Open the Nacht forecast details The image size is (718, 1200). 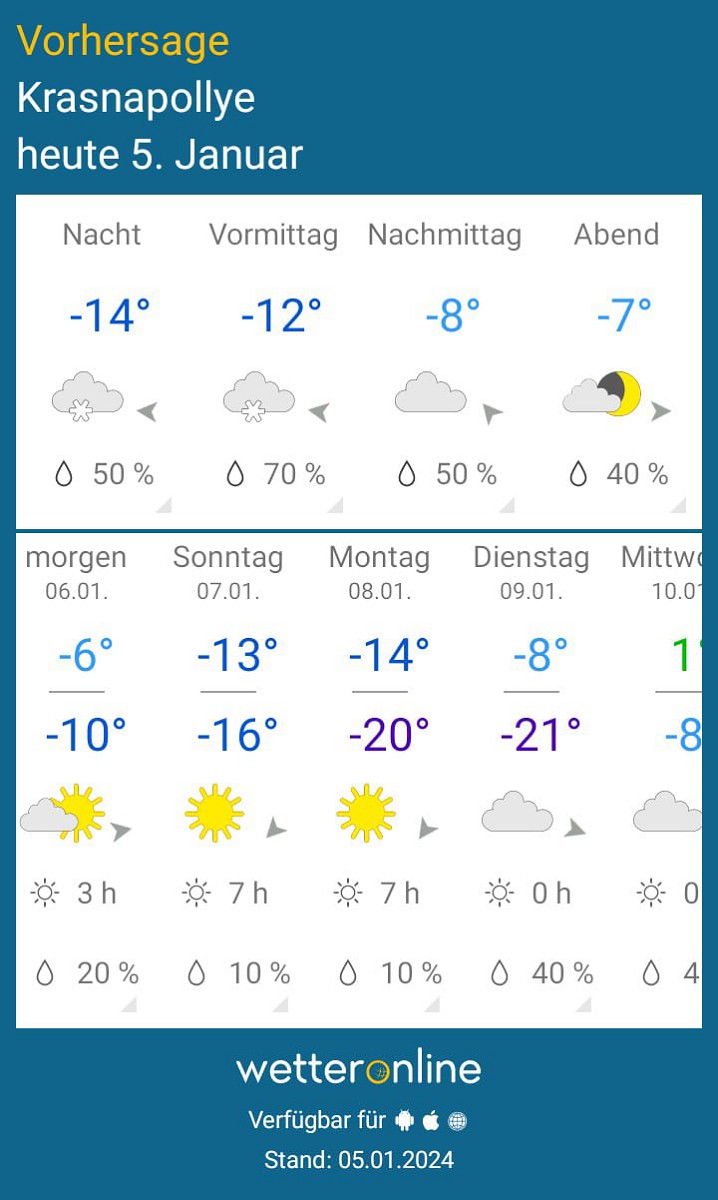coord(102,360)
